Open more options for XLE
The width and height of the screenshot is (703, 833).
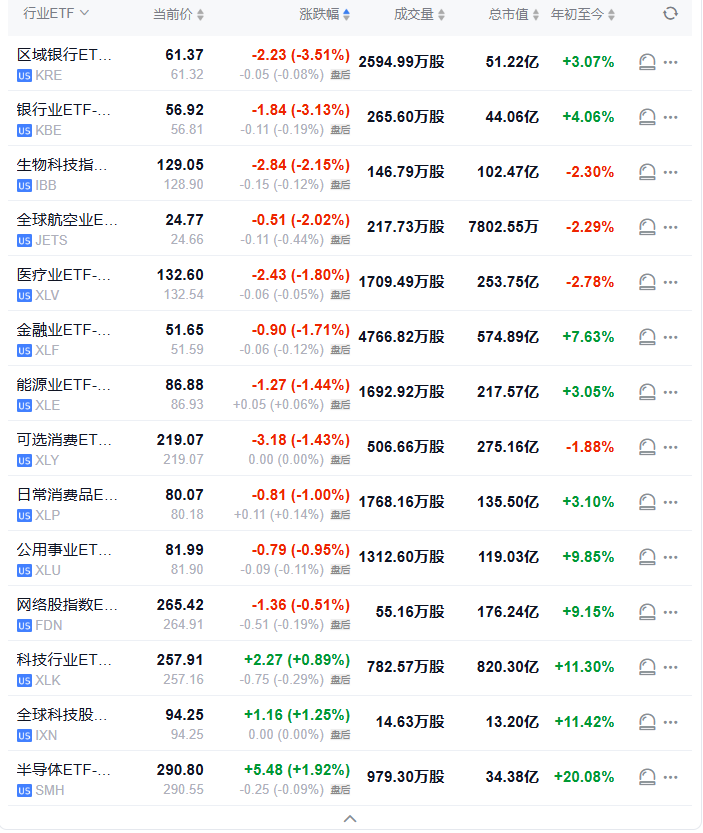[x=671, y=392]
